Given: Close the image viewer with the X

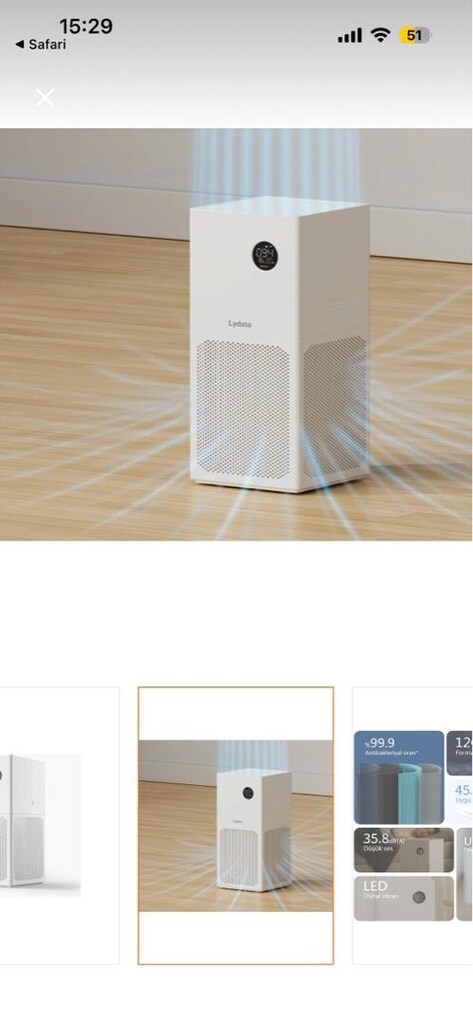Looking at the screenshot, I should coord(45,98).
